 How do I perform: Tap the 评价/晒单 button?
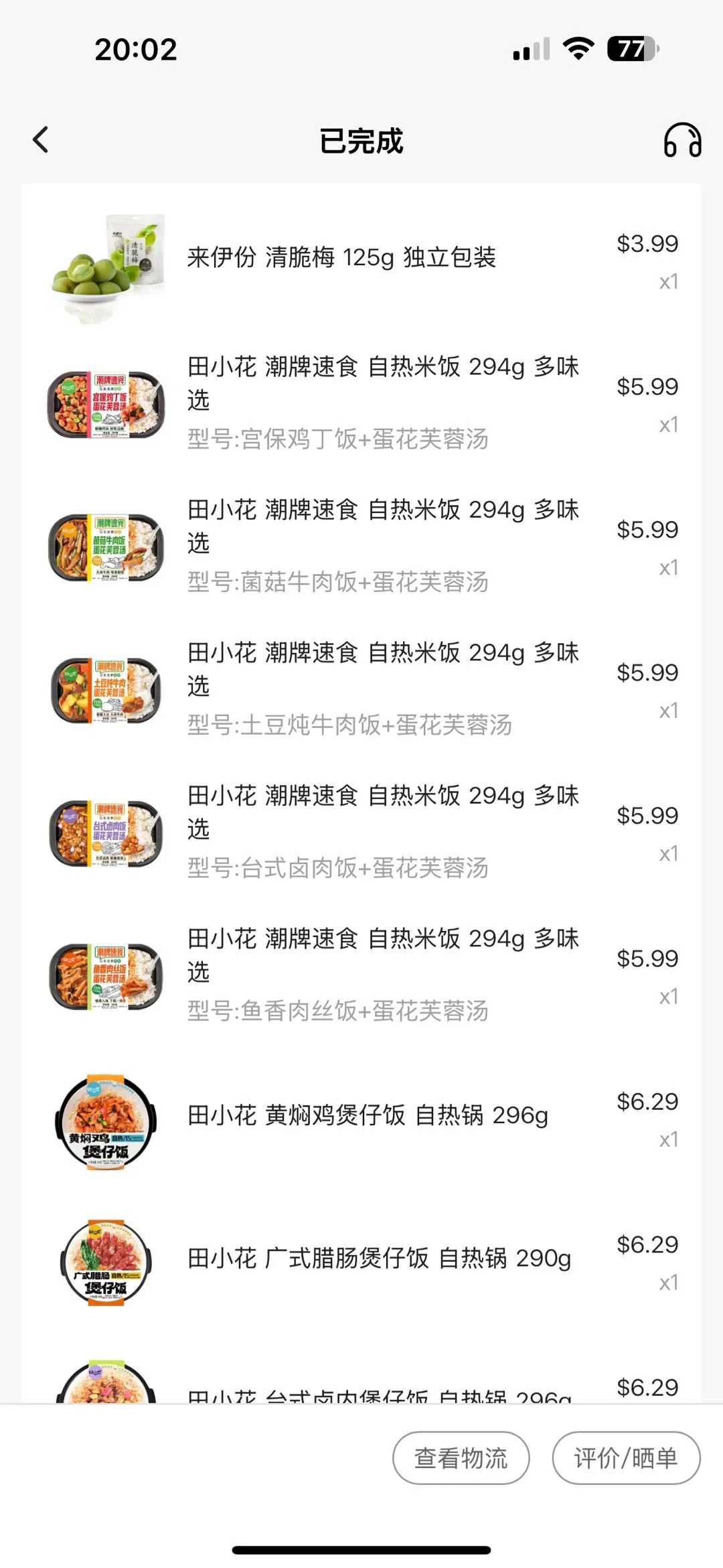pyautogui.click(x=626, y=1458)
